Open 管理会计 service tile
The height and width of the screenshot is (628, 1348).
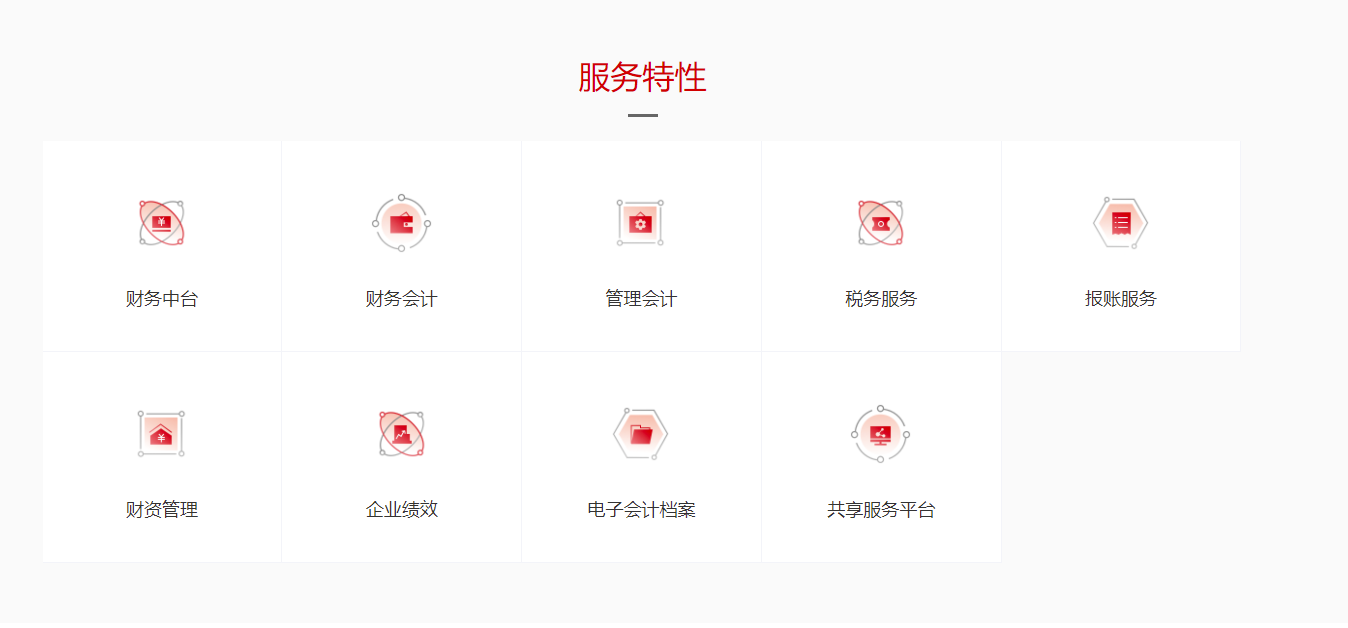[x=641, y=247]
